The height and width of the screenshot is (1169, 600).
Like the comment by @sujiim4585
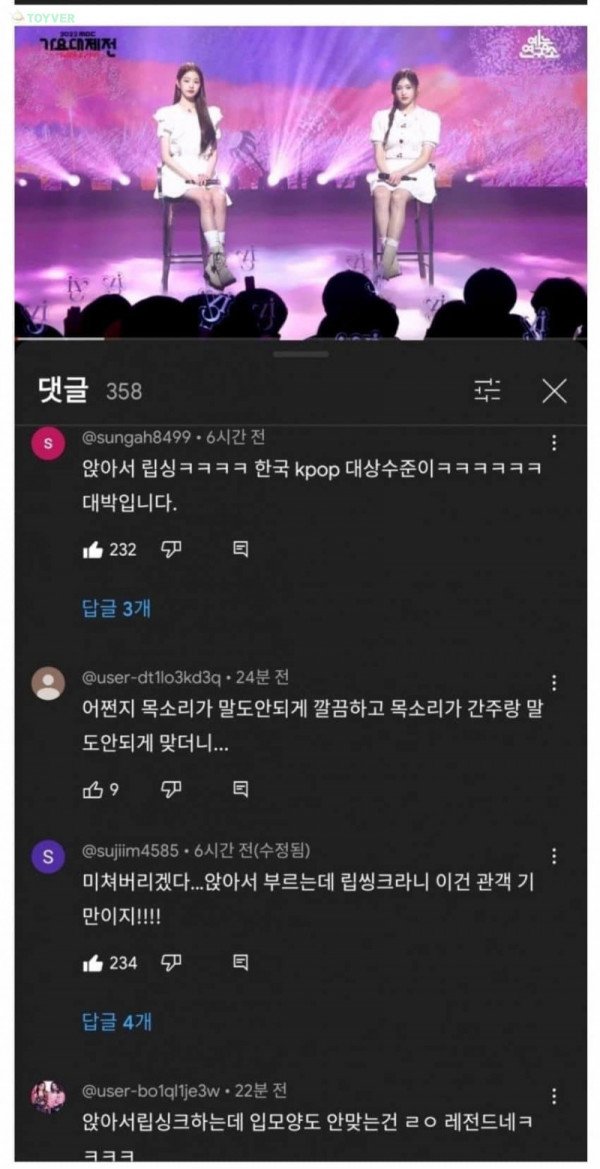tap(93, 963)
